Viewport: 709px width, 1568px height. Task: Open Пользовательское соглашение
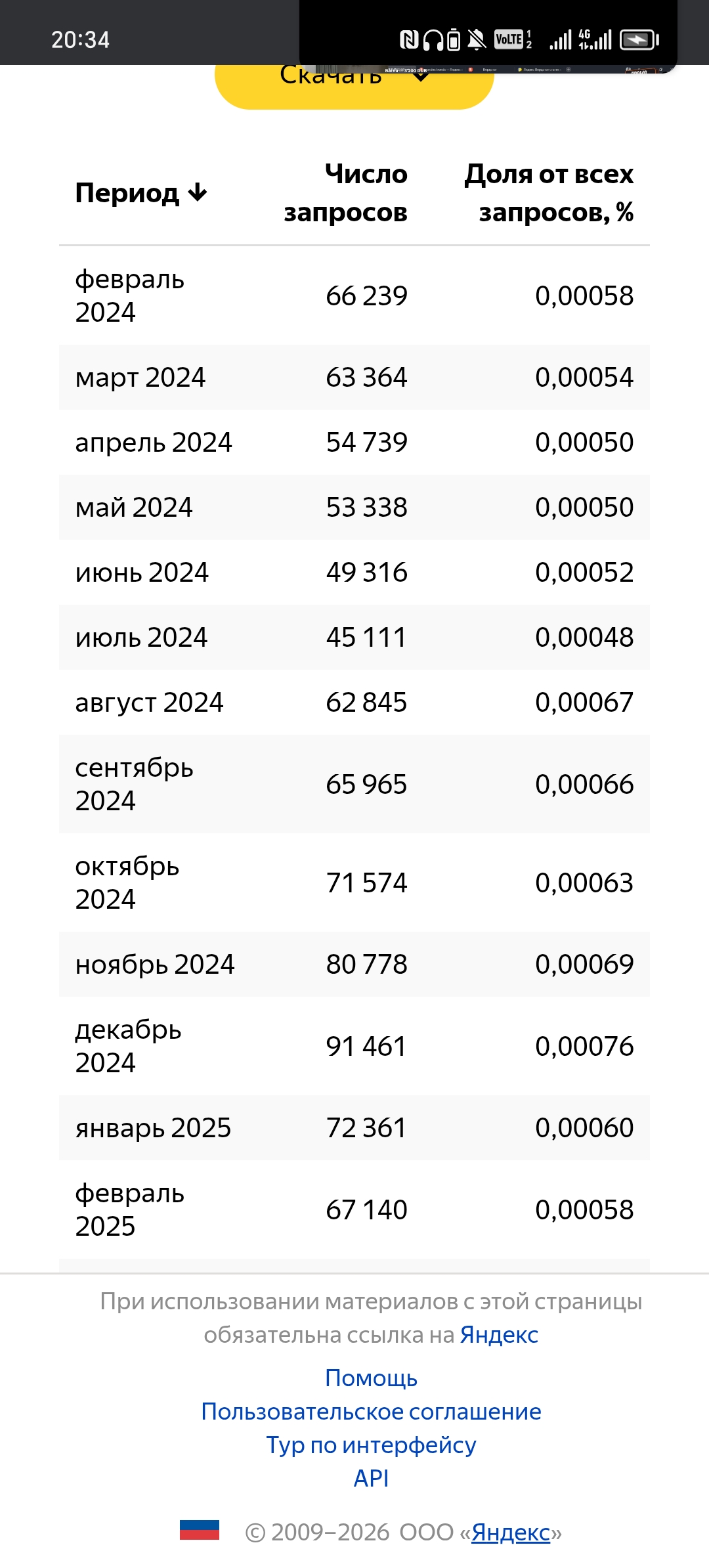click(x=371, y=1412)
